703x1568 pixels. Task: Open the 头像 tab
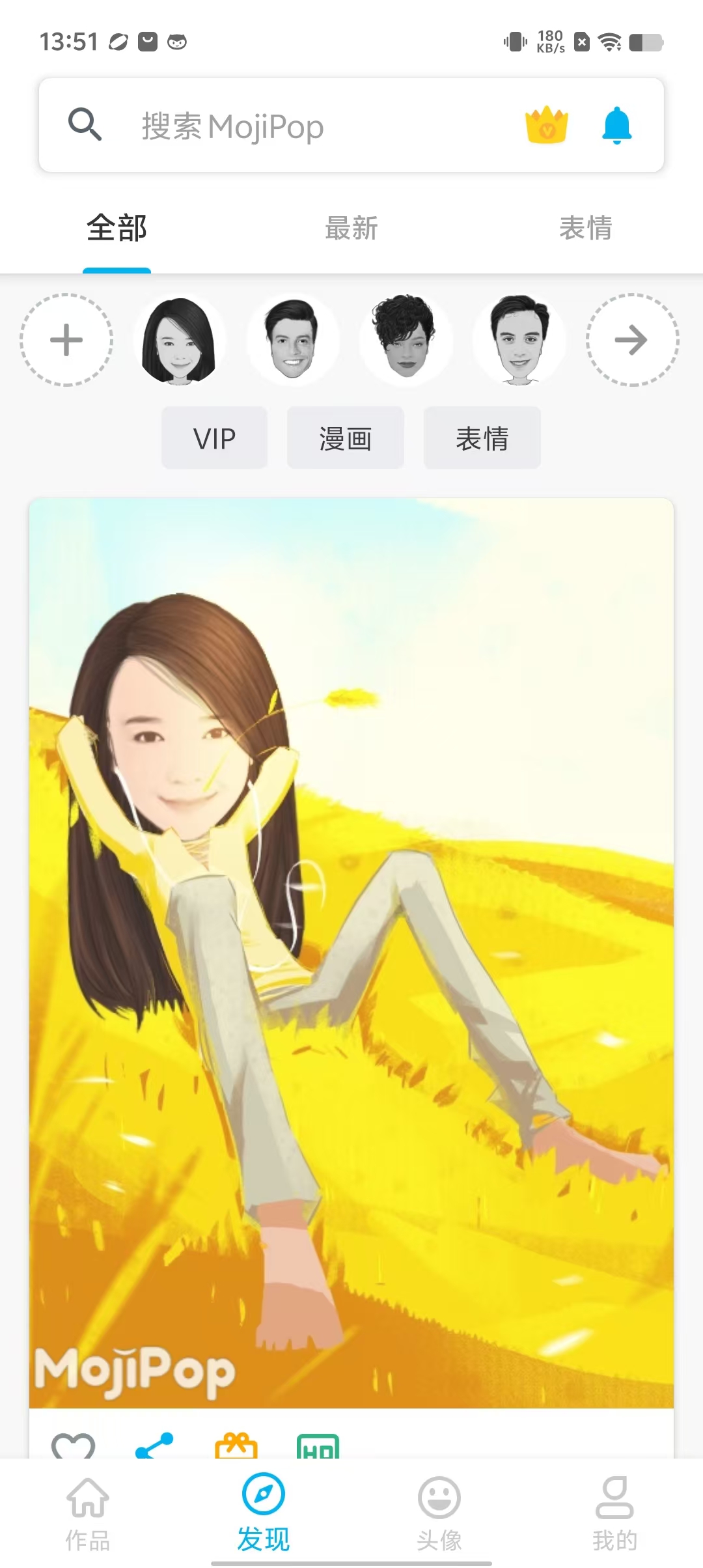[439, 1514]
